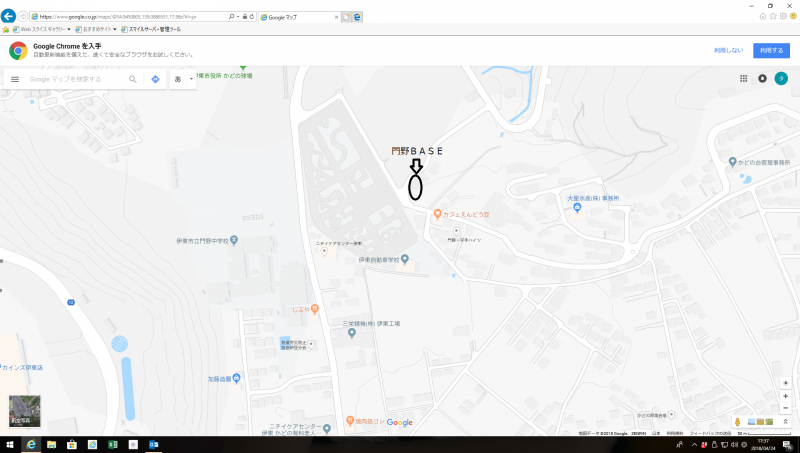The height and width of the screenshot is (453, 800).
Task: Open the 伊東自動車学校 map marker
Action: click(x=405, y=260)
